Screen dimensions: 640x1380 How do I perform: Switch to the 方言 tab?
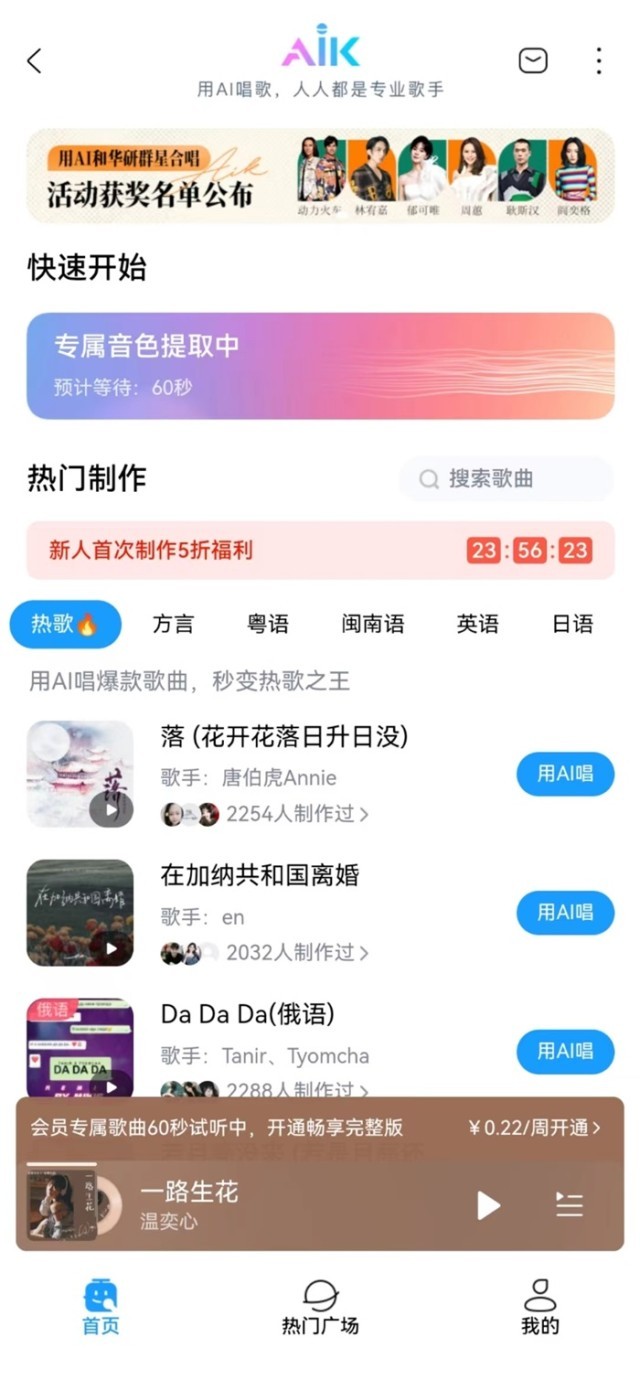pyautogui.click(x=173, y=625)
